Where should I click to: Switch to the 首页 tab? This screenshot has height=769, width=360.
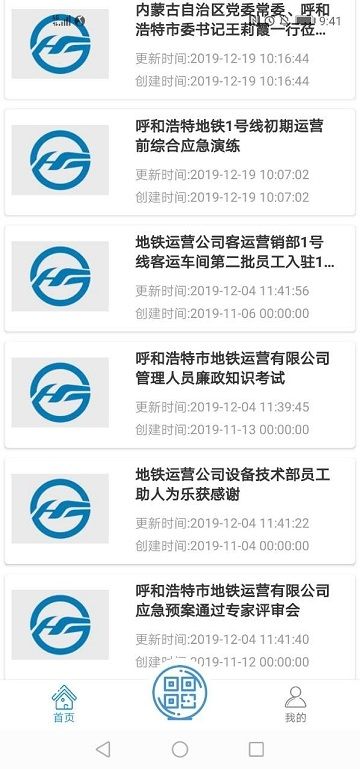click(x=64, y=704)
